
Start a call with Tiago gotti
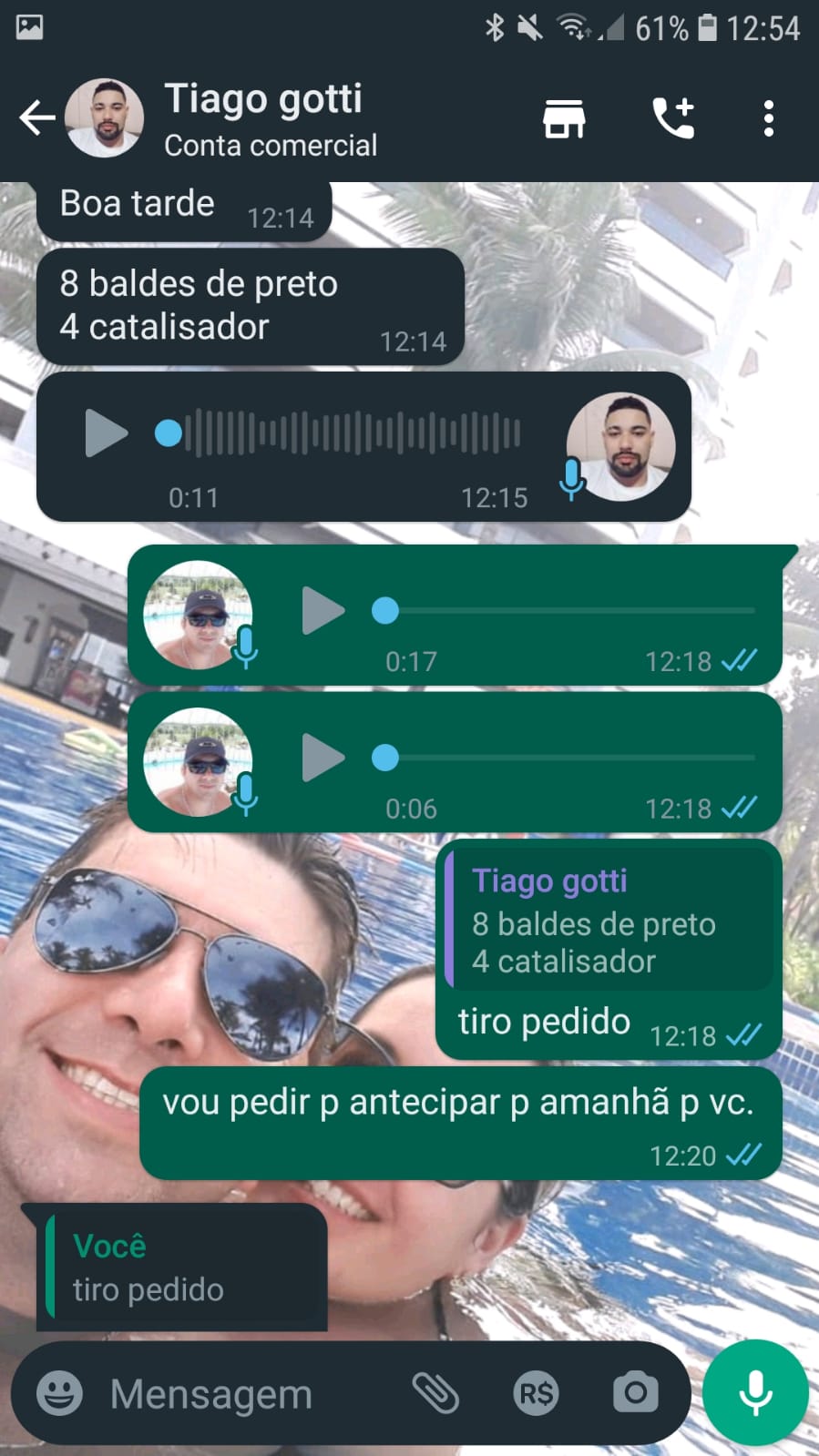pos(673,118)
